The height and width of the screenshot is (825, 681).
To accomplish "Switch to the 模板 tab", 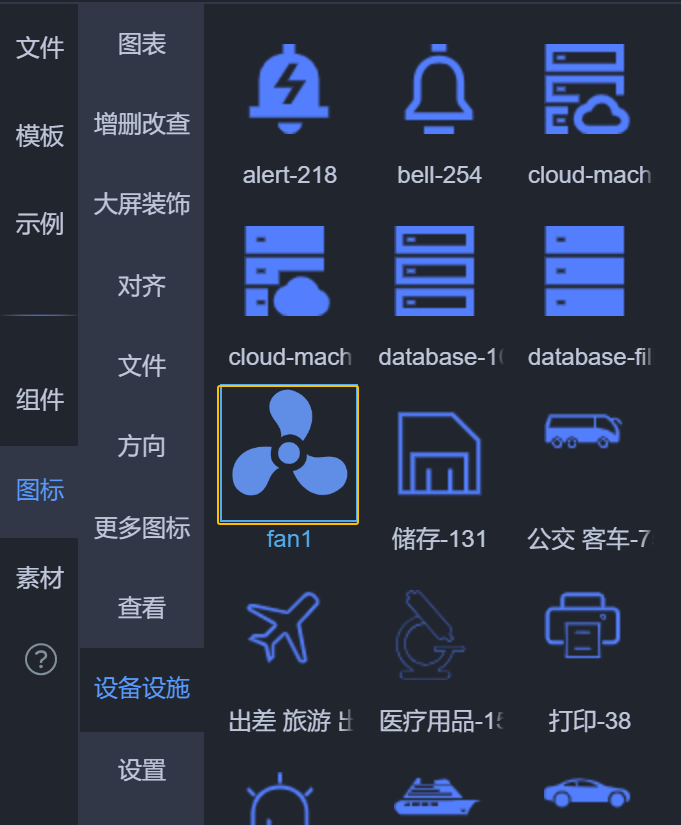I will [x=40, y=135].
